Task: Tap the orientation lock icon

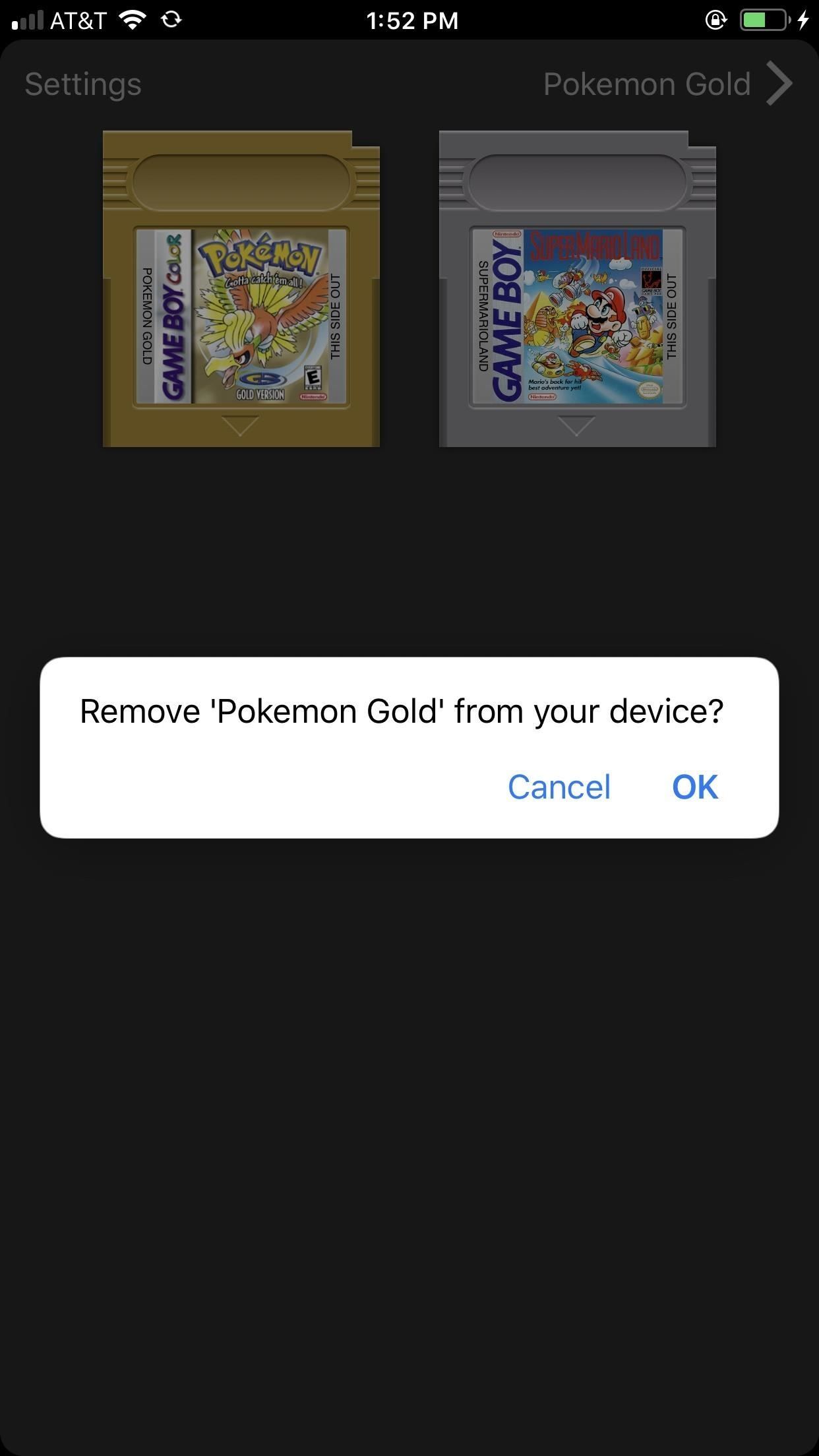Action: pos(717,20)
